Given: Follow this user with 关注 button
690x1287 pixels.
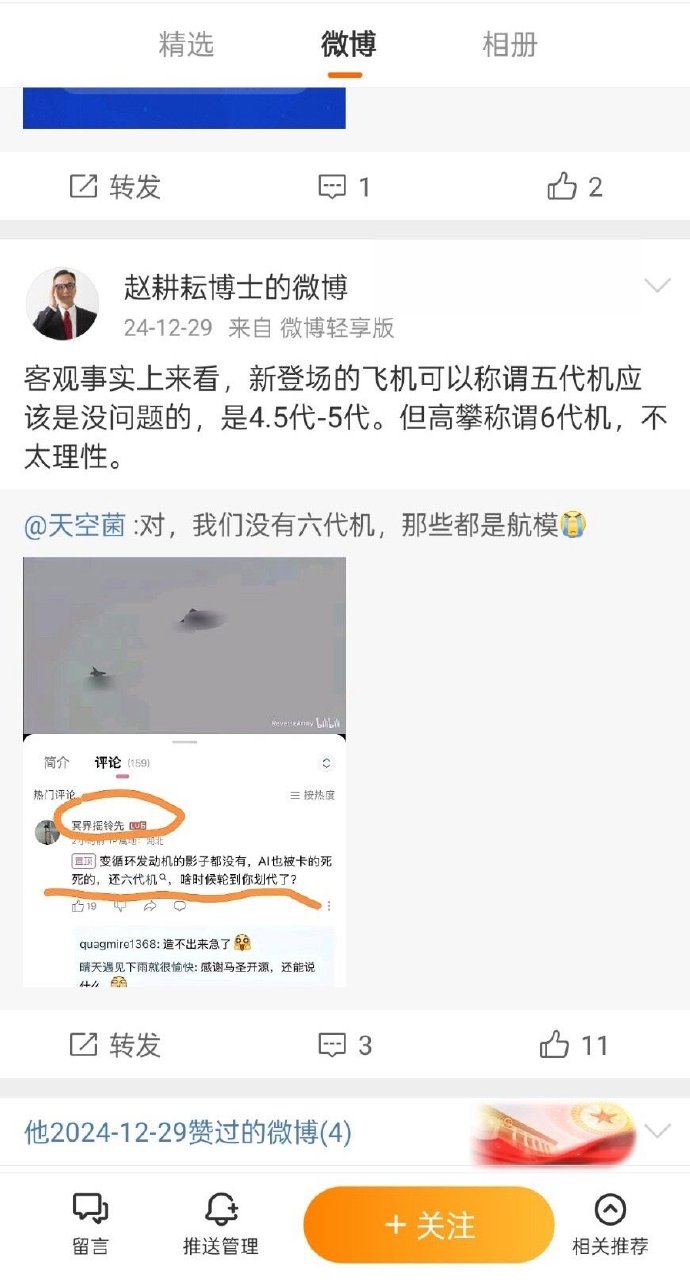Looking at the screenshot, I should [x=429, y=1225].
